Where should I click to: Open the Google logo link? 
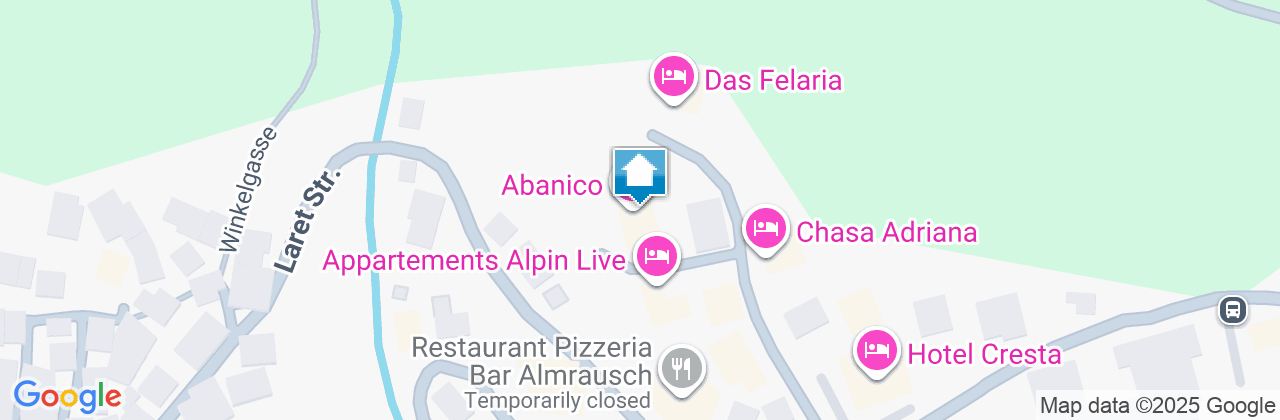pyautogui.click(x=67, y=396)
